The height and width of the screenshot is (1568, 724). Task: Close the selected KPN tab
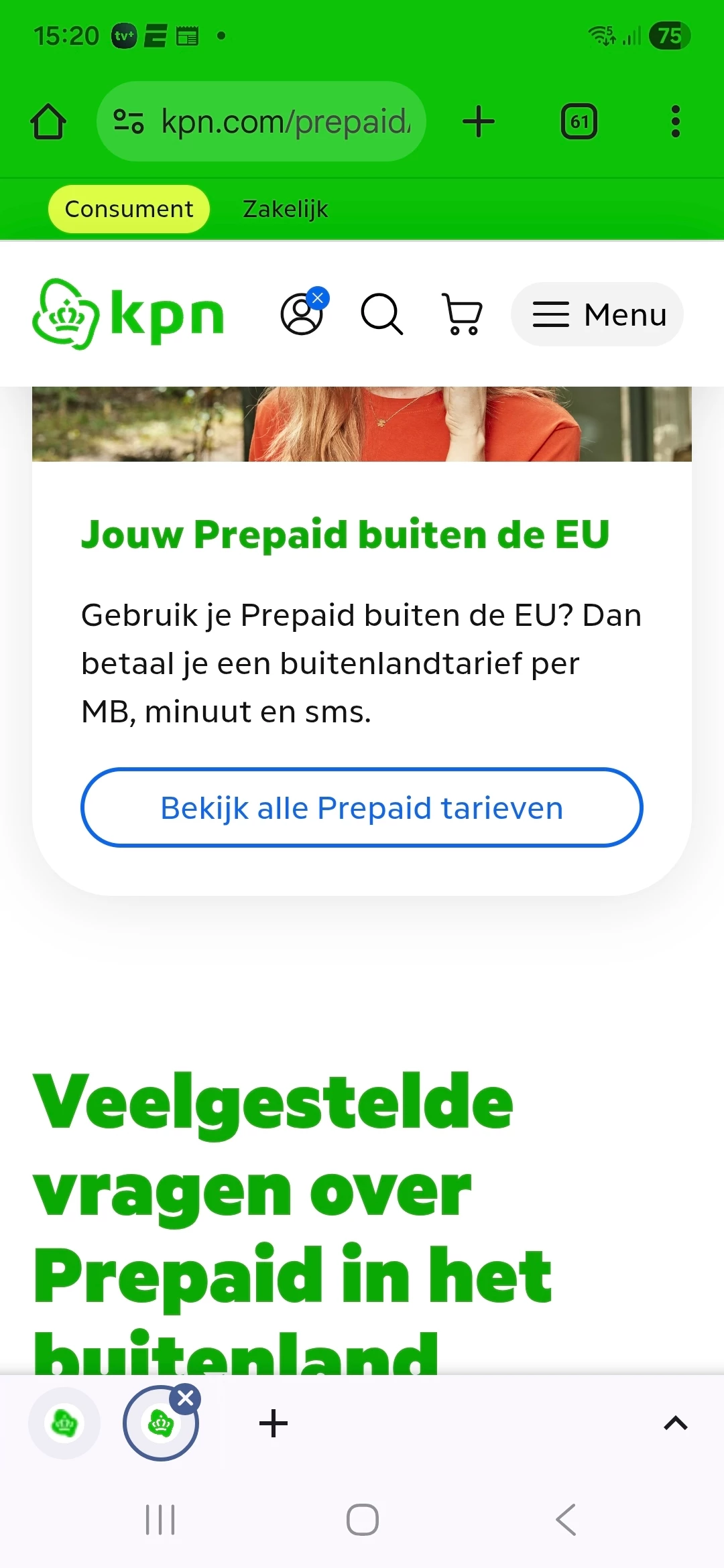click(186, 1398)
